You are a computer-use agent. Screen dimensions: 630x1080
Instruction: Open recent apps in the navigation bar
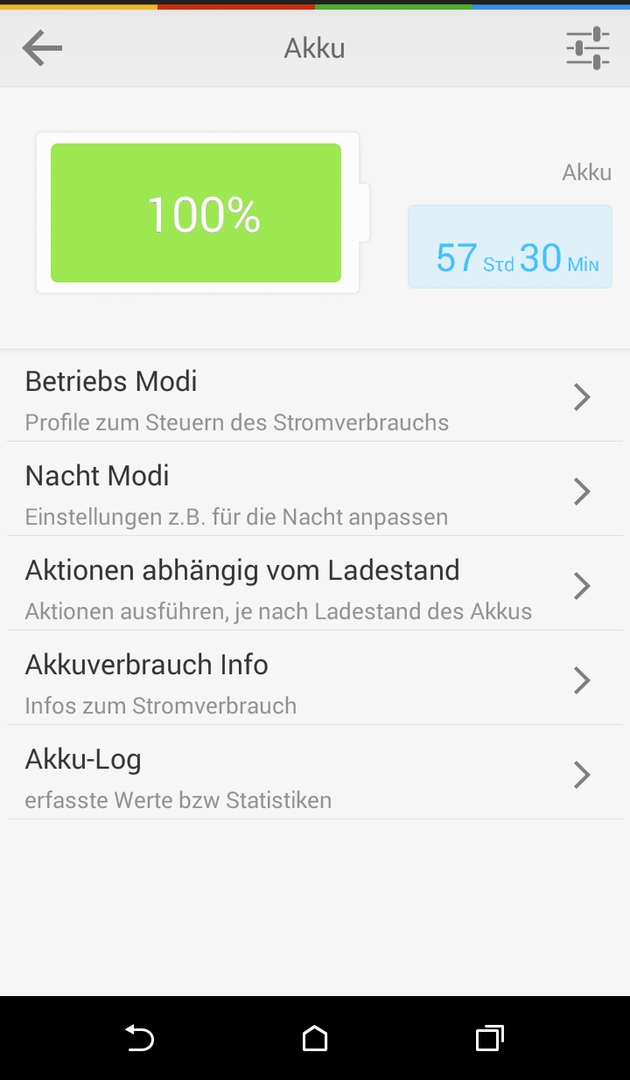[490, 1038]
